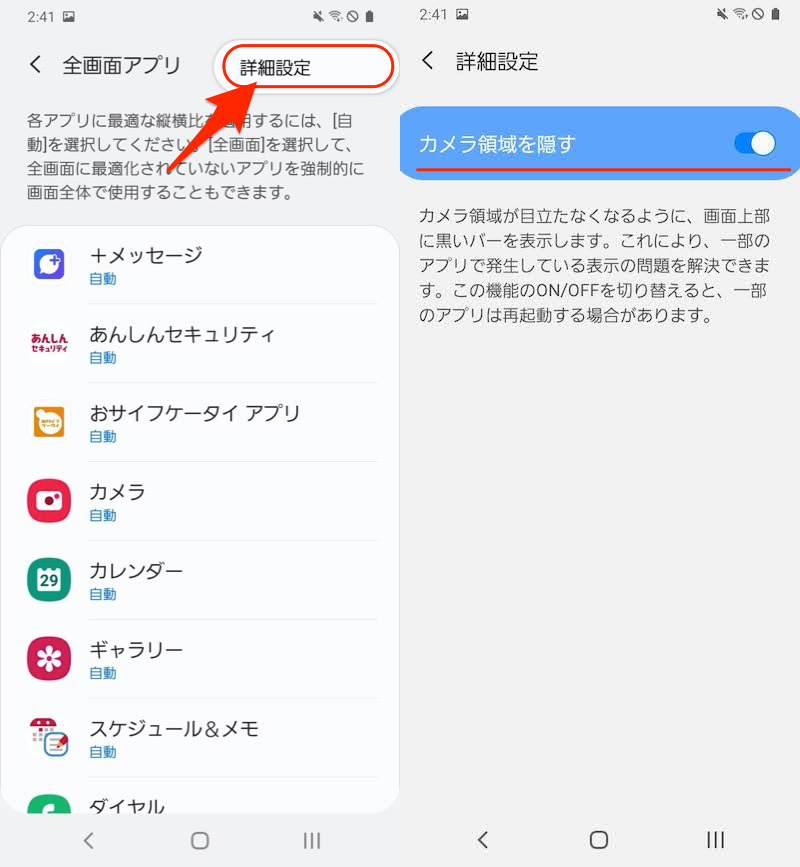The height and width of the screenshot is (867, 800).
Task: Open the ダイヤル row
Action: coord(200,803)
